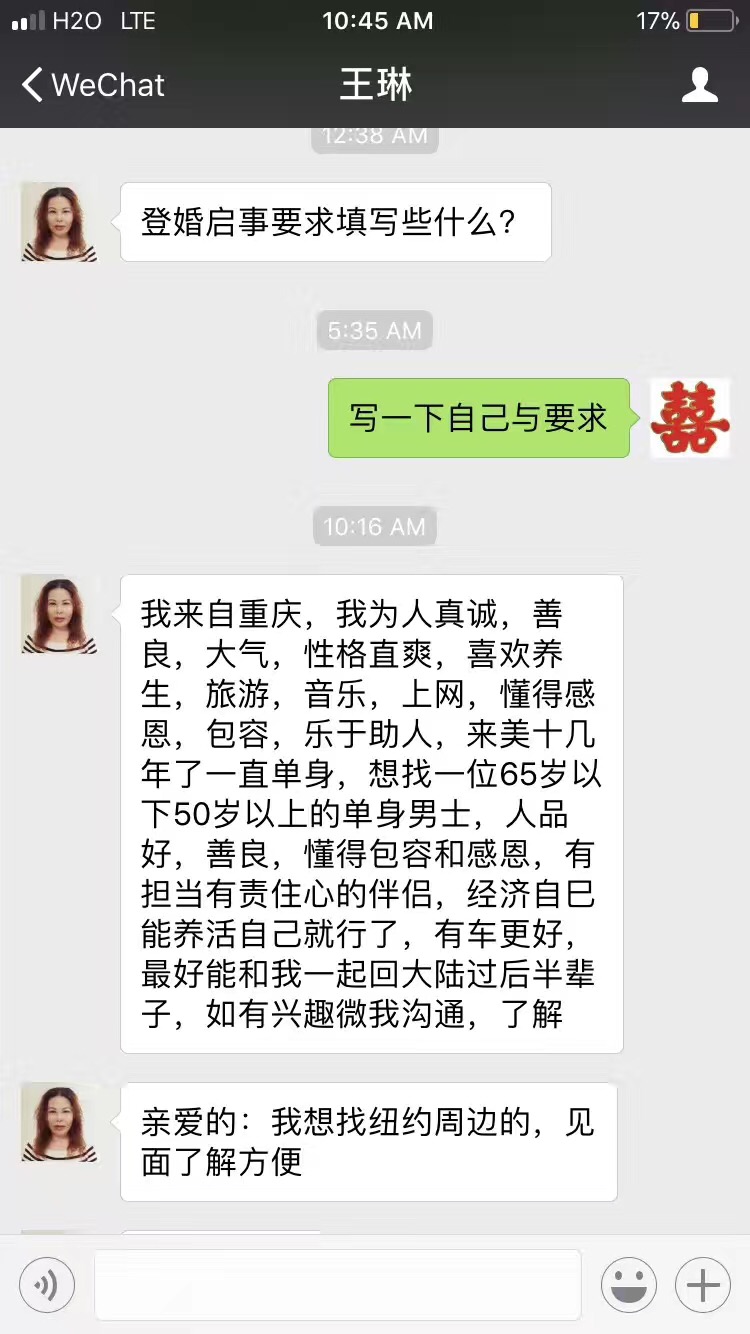750x1334 pixels.
Task: Open sender's avatar beside 亲爱的 message
Action: pos(59,1122)
